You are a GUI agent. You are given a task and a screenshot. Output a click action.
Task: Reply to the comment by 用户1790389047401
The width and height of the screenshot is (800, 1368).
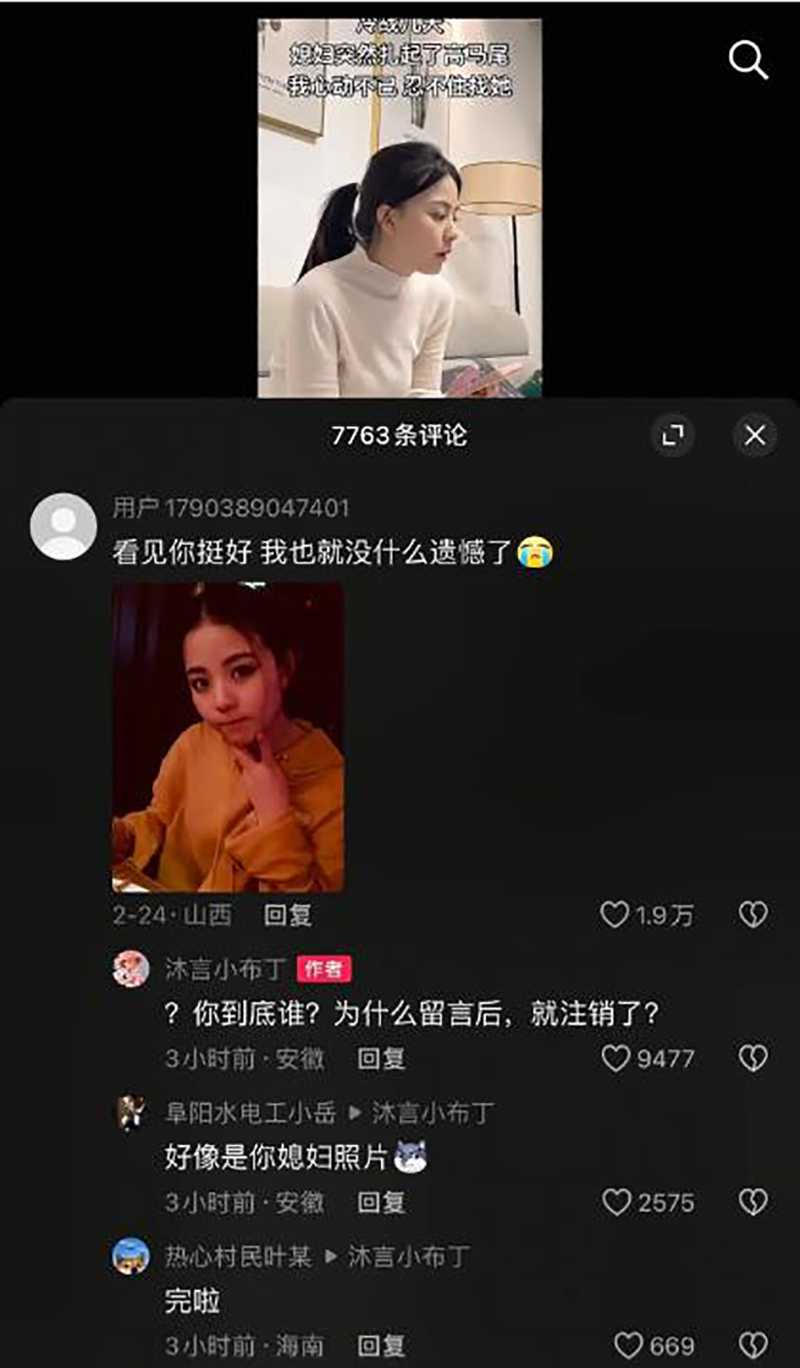(287, 915)
